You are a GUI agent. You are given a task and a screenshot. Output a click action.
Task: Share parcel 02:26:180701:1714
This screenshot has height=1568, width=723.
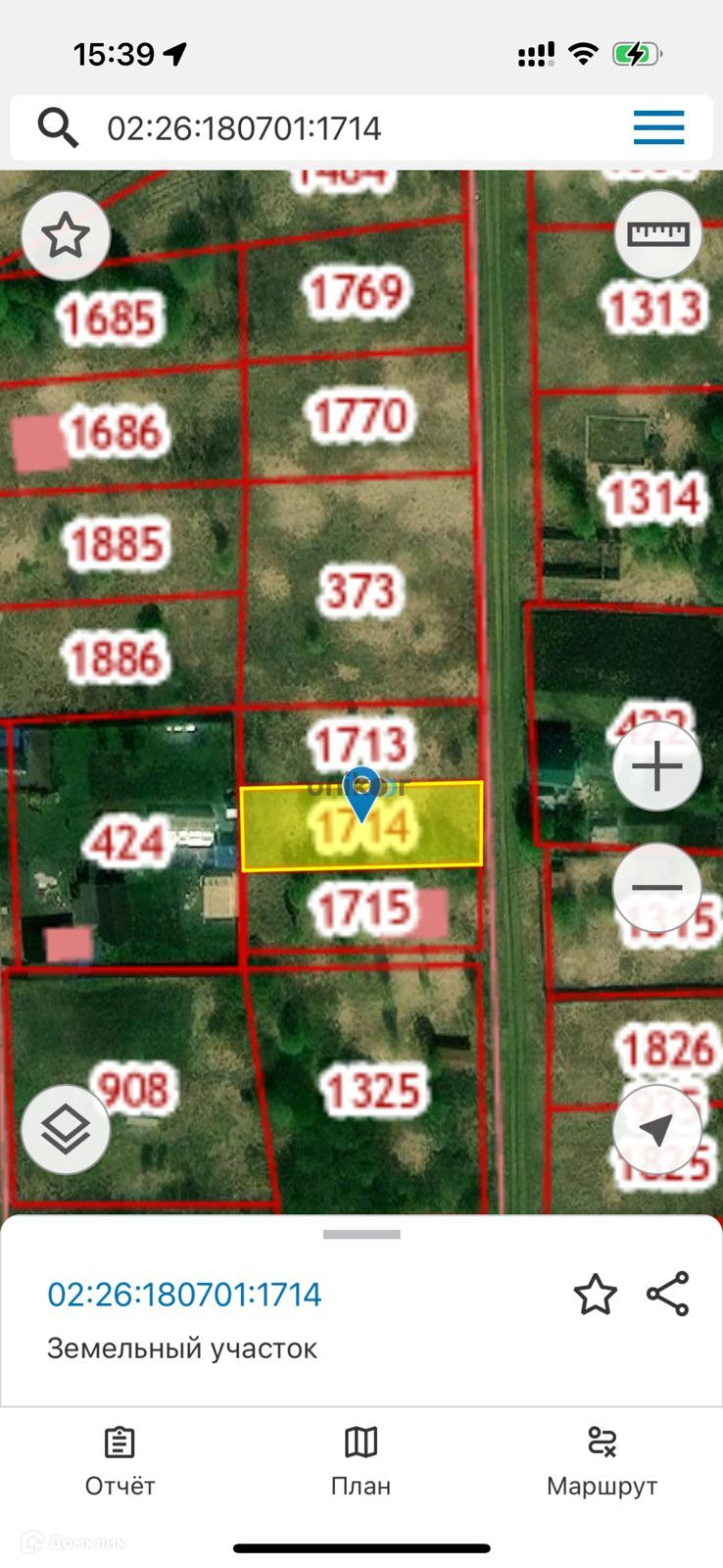[x=668, y=1294]
